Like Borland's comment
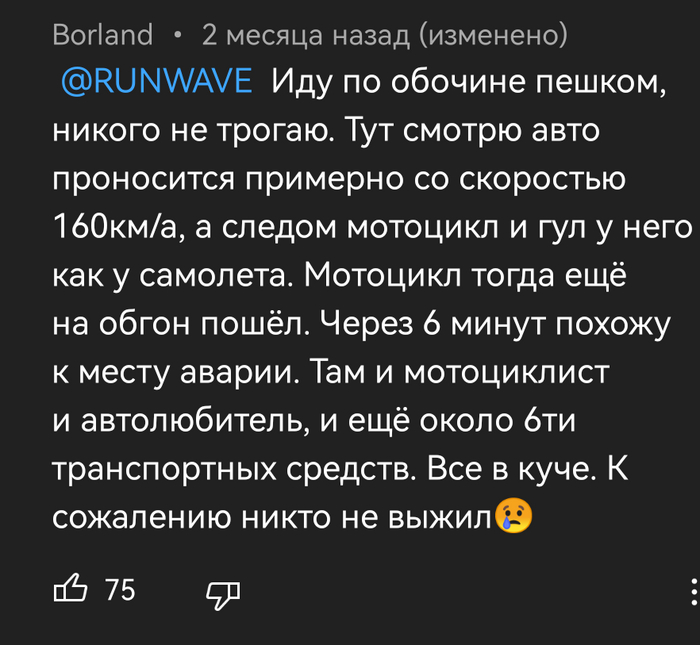This screenshot has width=700, height=645. (70, 588)
